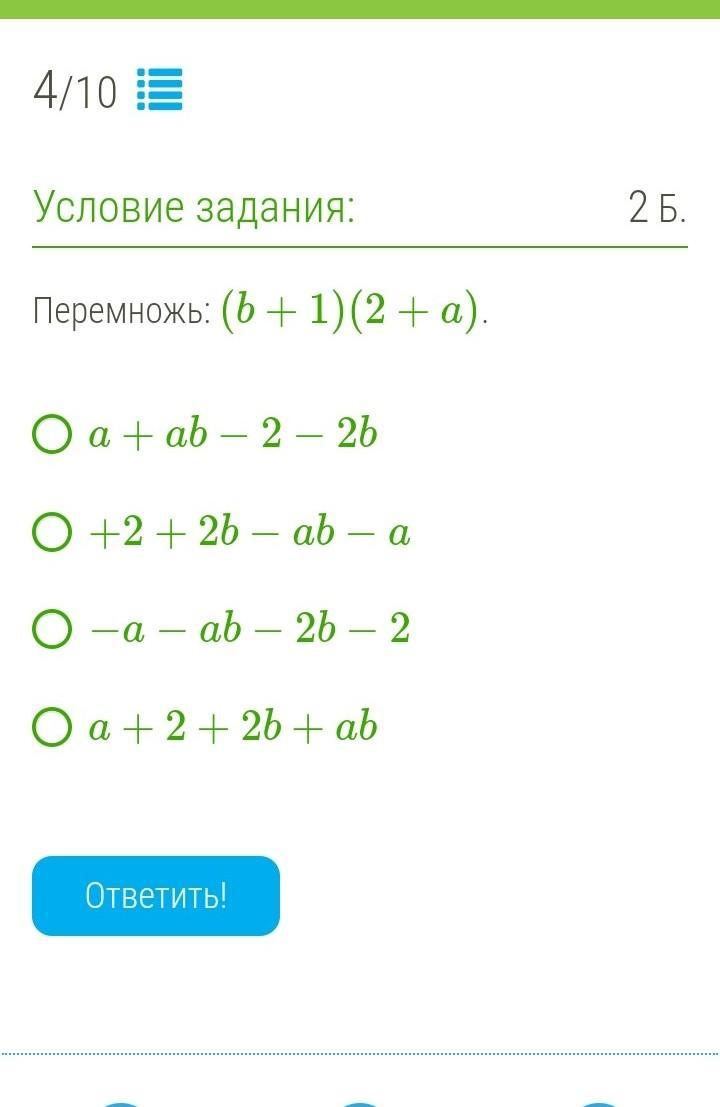The height and width of the screenshot is (1107, 720).
Task: Pick answer −a − ab − 2b − 2
Action: point(52,630)
